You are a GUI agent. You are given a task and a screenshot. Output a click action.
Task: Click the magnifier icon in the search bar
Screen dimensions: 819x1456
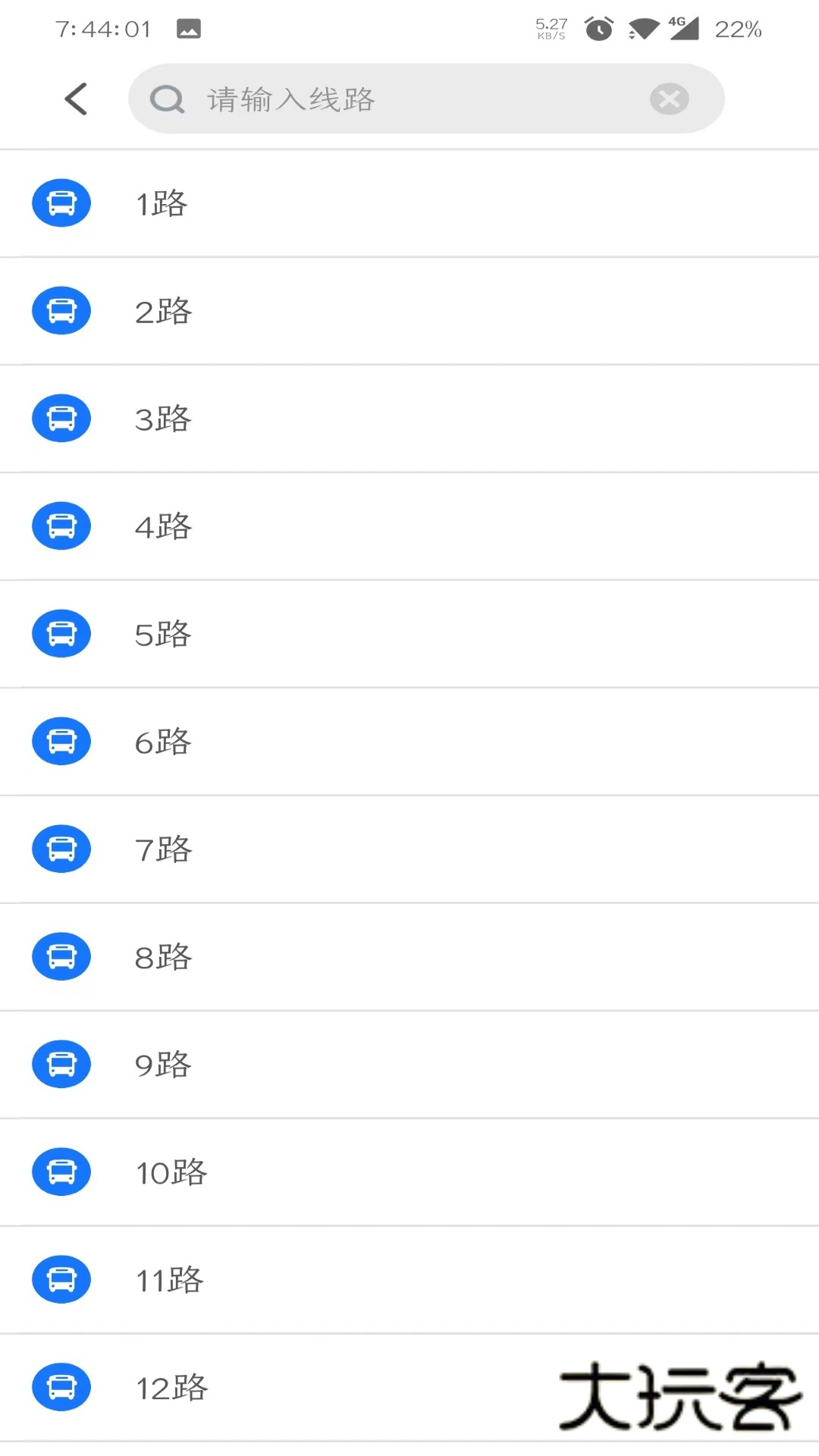click(x=166, y=99)
